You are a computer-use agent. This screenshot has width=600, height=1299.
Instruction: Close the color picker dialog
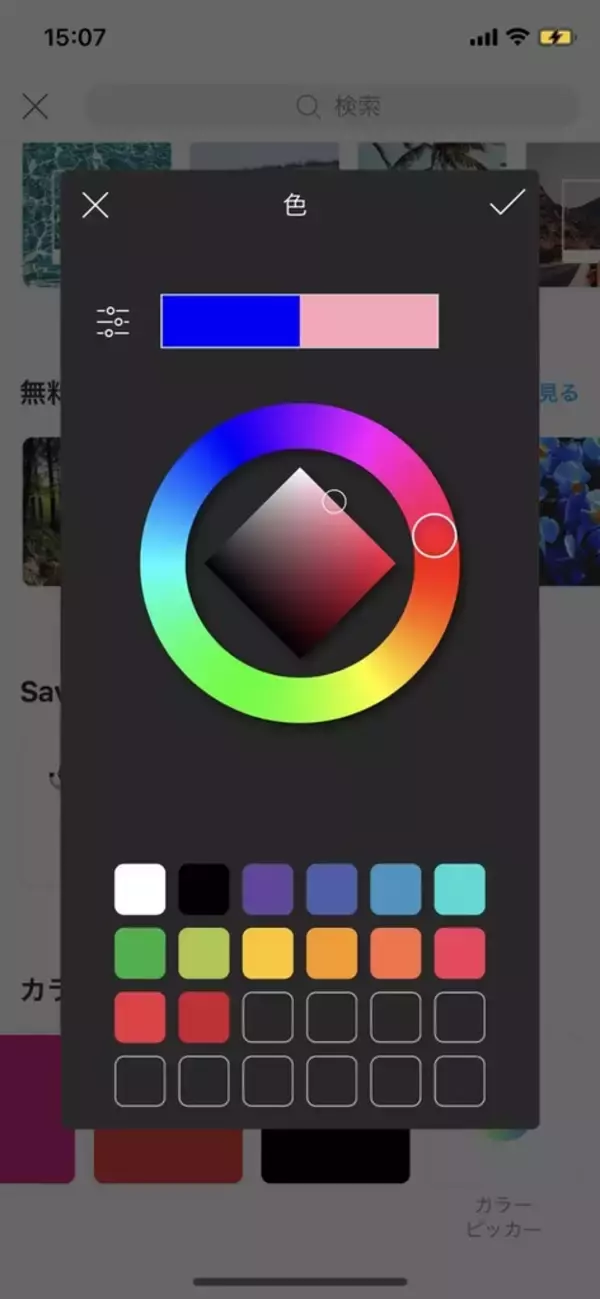(95, 206)
